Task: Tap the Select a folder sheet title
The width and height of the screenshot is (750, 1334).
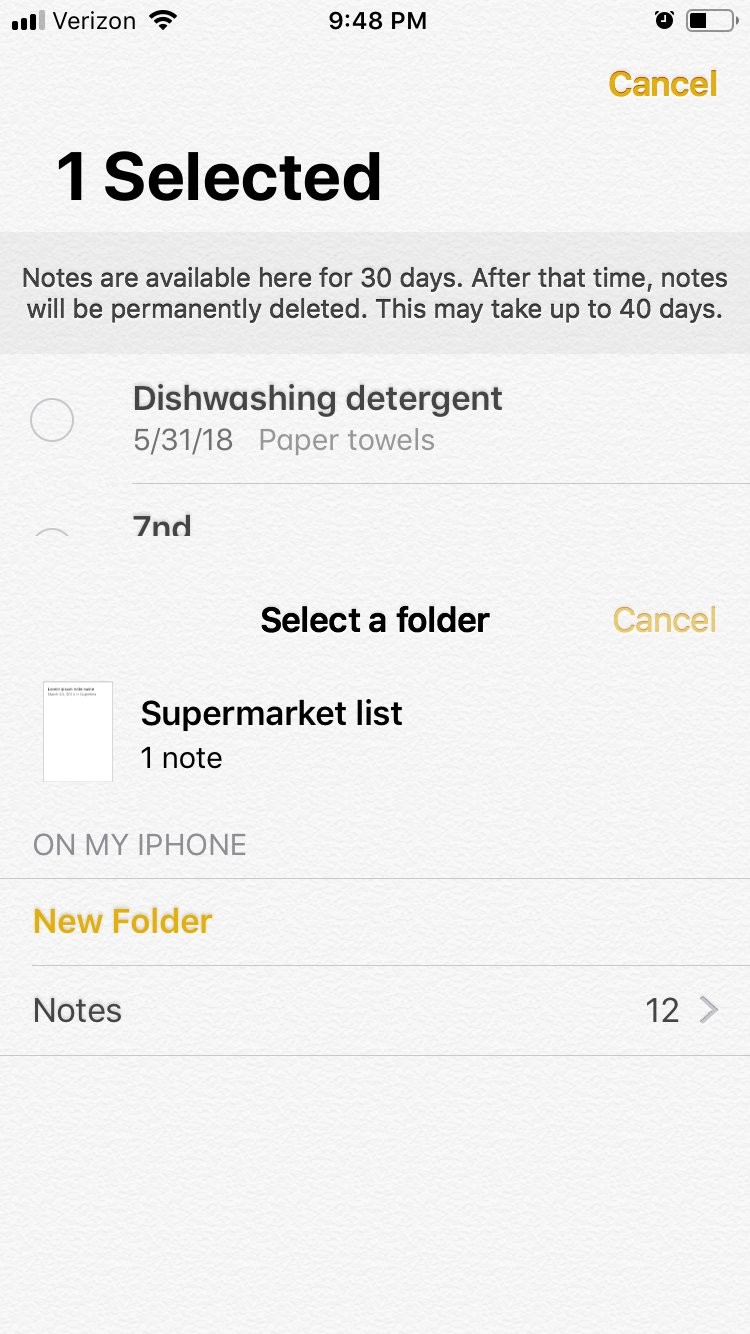Action: coord(374,620)
